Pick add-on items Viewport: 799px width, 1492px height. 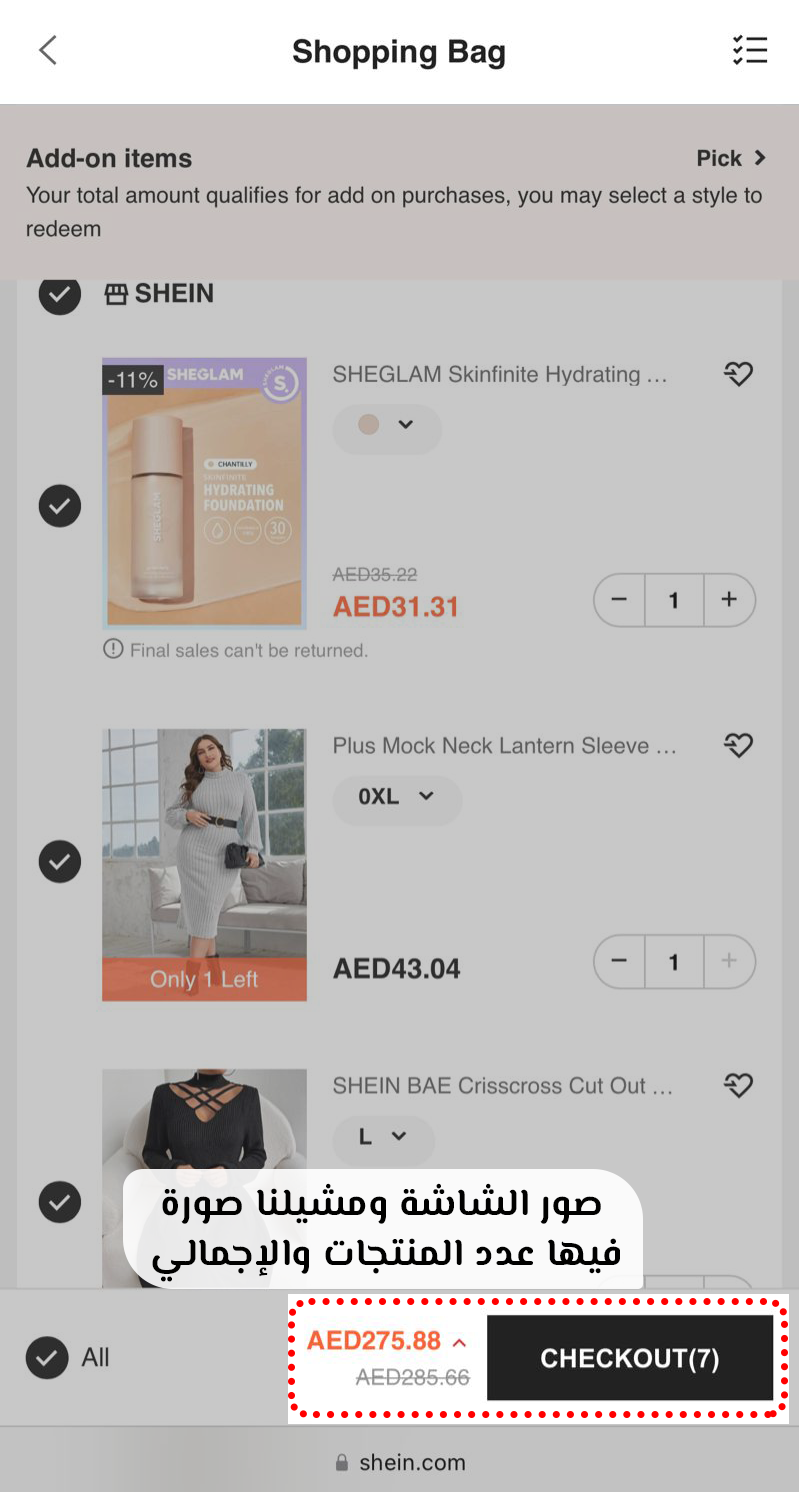pyautogui.click(x=732, y=158)
